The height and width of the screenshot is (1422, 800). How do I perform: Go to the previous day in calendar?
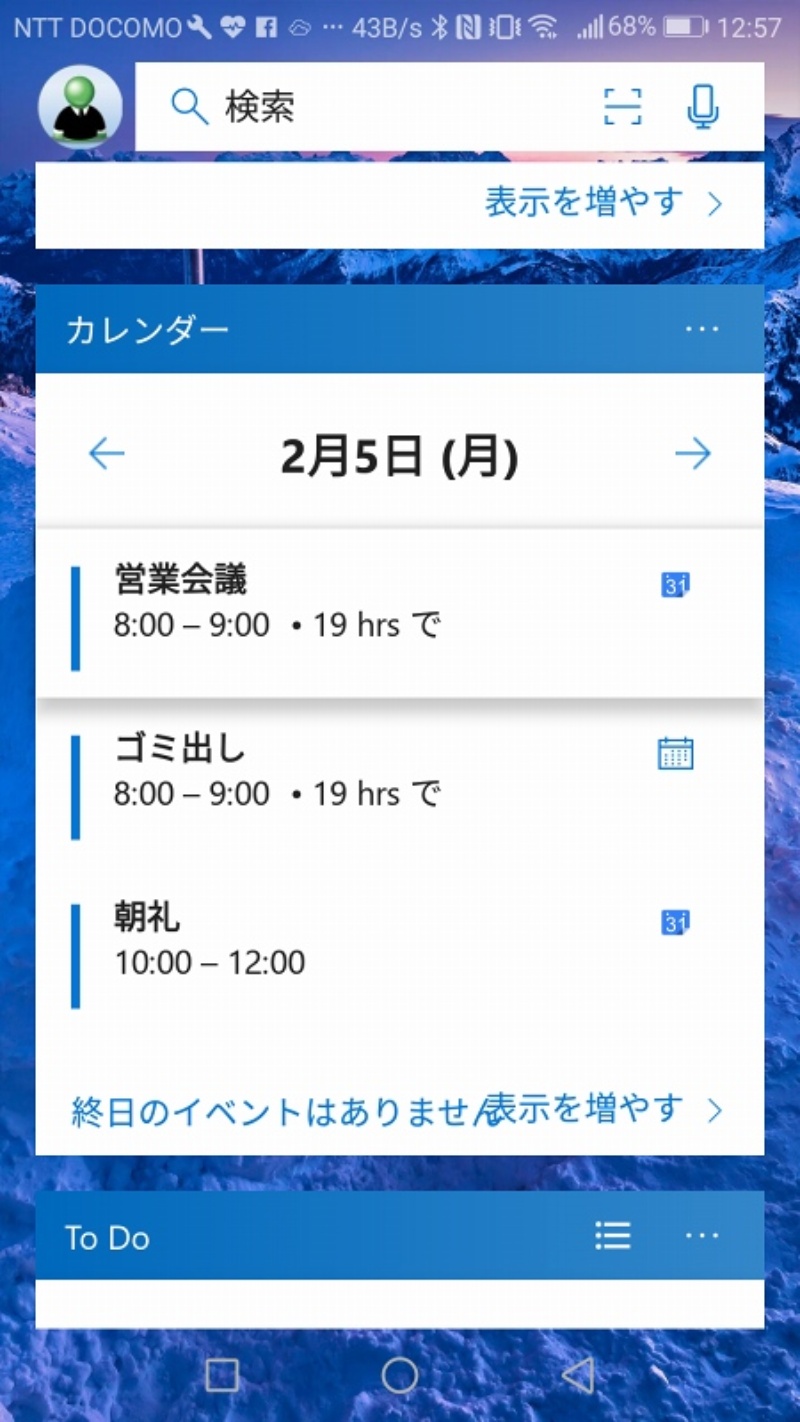coord(106,454)
